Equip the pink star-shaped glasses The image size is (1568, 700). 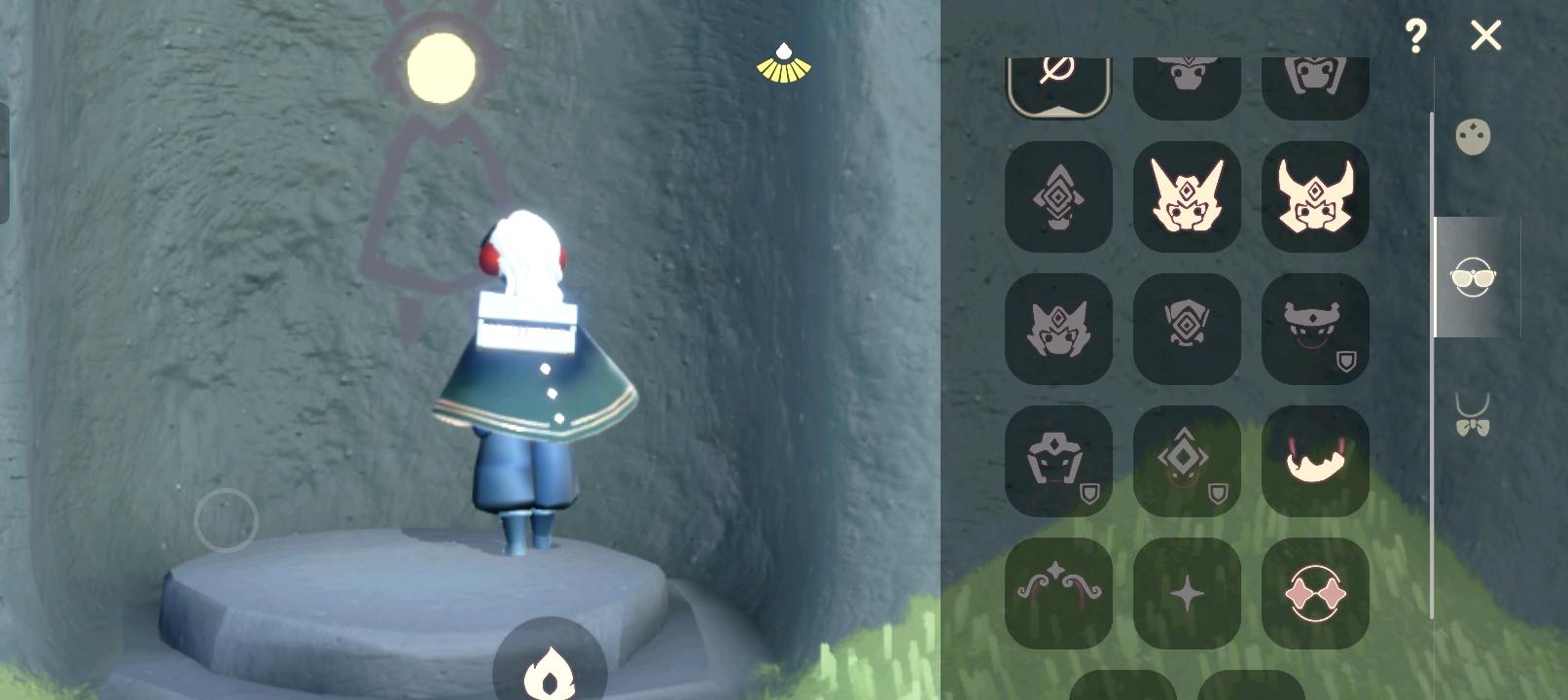[1315, 592]
